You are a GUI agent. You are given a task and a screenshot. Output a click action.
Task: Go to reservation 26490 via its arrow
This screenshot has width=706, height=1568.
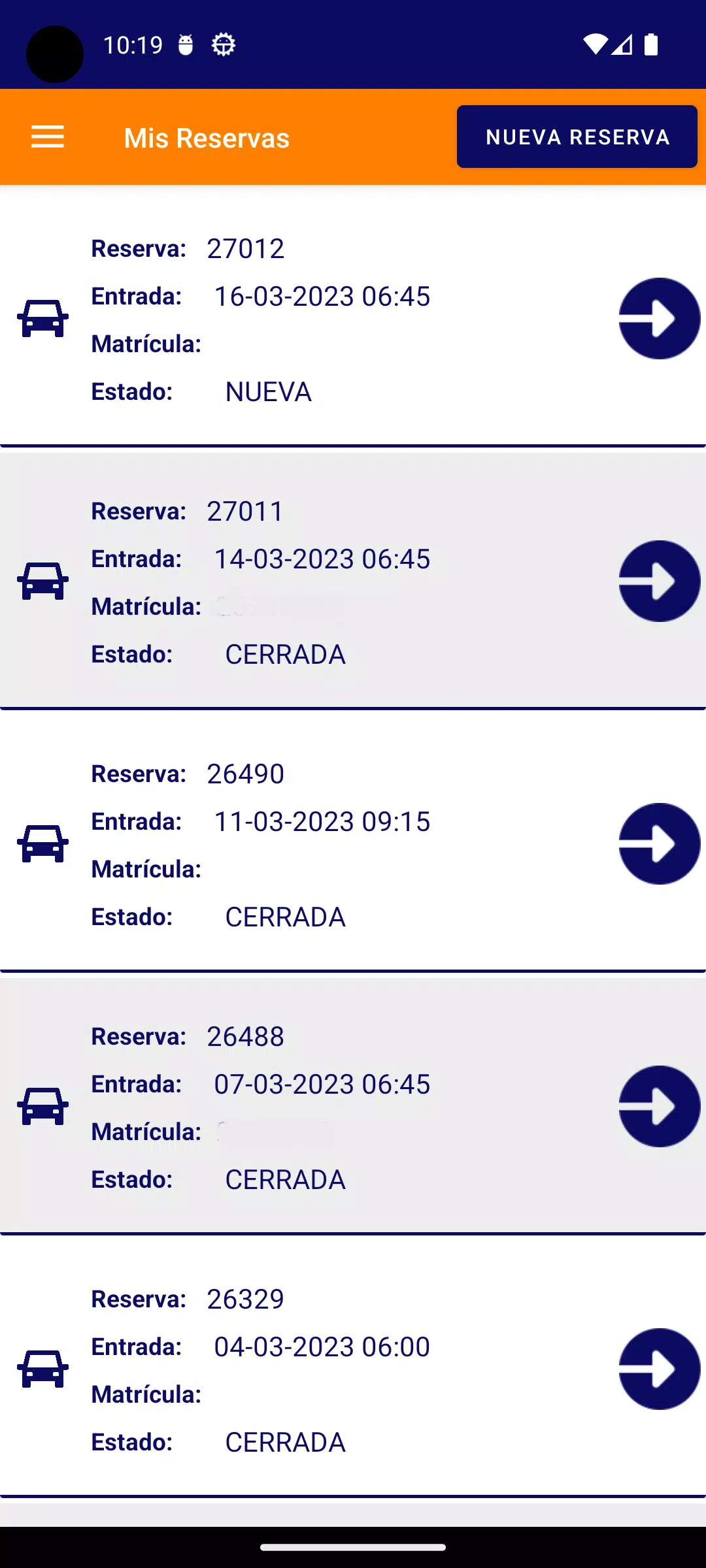click(659, 844)
